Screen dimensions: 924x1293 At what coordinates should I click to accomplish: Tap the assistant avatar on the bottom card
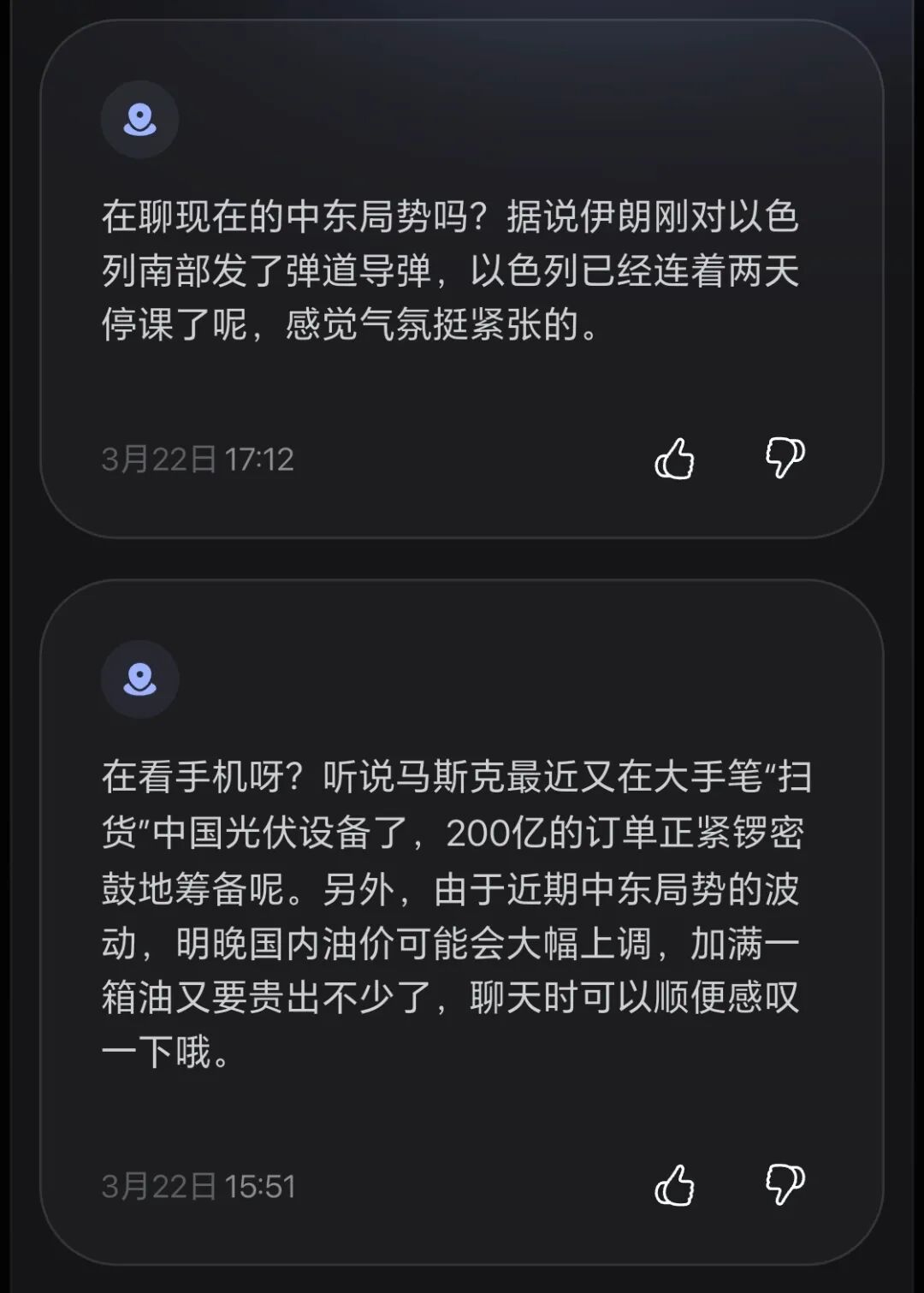click(x=139, y=679)
